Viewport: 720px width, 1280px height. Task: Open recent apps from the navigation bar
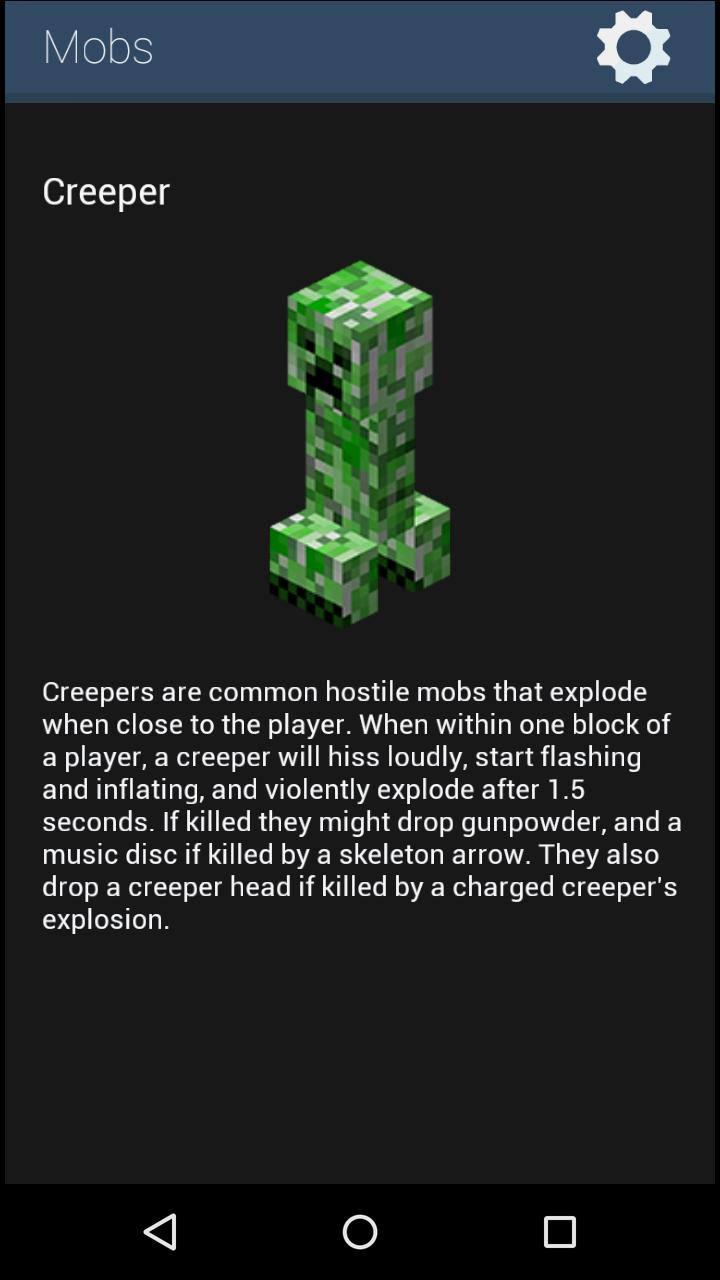[559, 1232]
